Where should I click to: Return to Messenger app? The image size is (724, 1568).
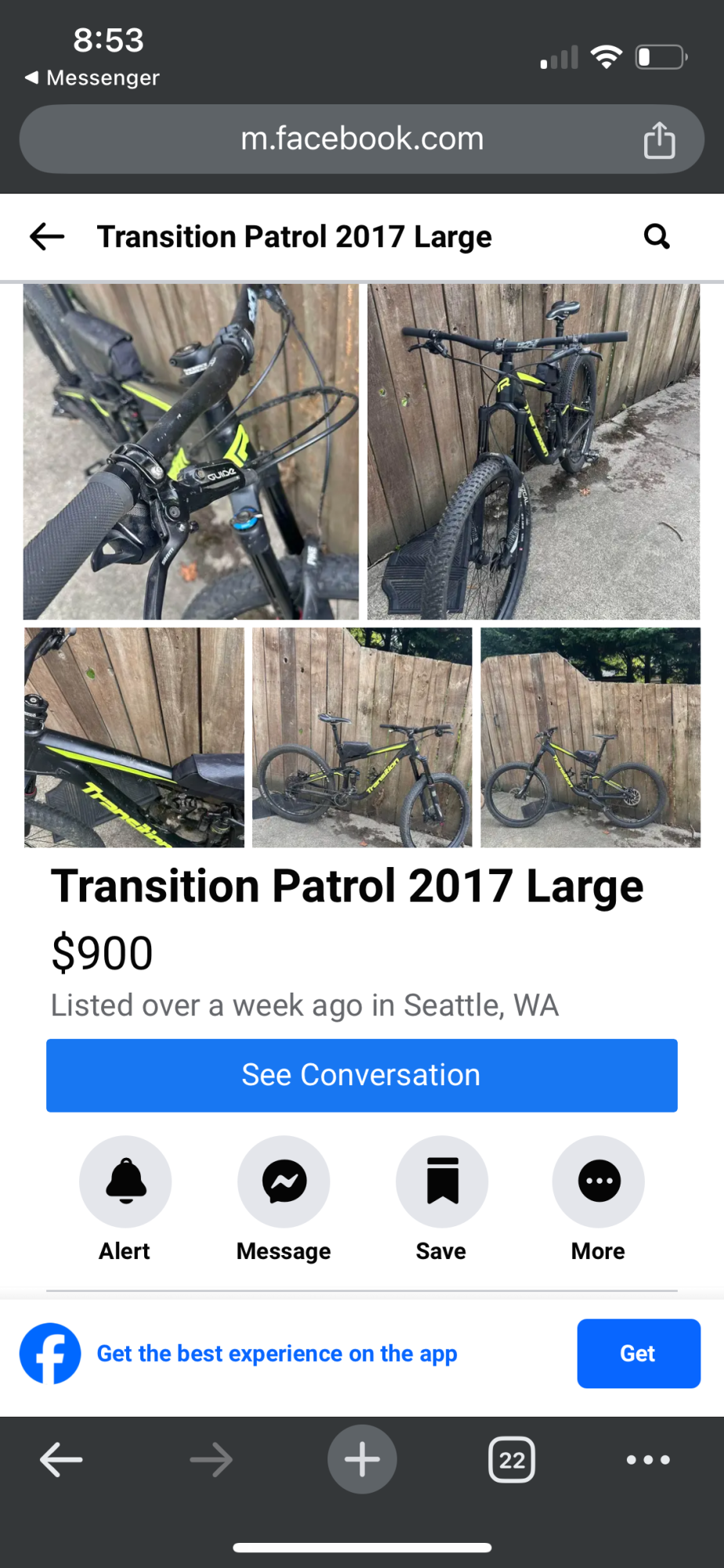pyautogui.click(x=92, y=78)
